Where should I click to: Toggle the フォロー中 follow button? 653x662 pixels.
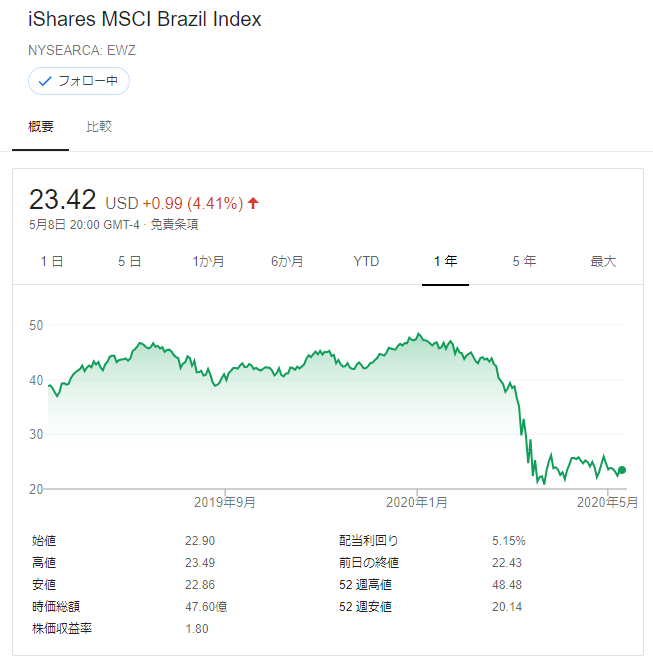[x=78, y=81]
